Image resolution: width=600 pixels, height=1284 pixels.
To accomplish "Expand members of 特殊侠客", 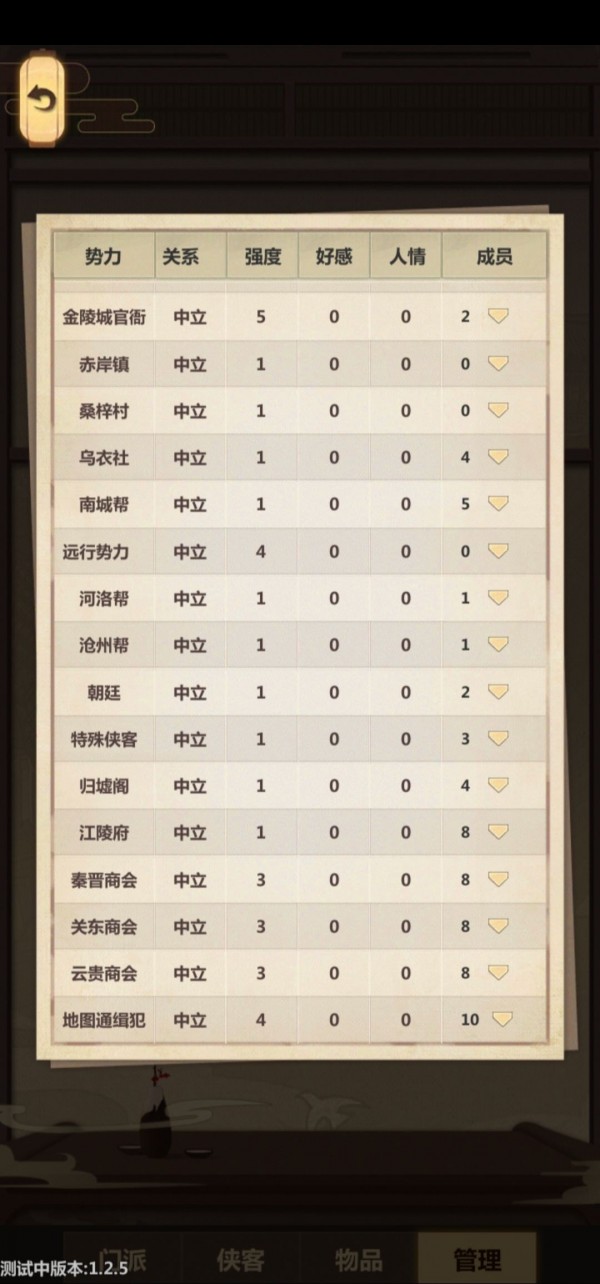I will pos(498,739).
